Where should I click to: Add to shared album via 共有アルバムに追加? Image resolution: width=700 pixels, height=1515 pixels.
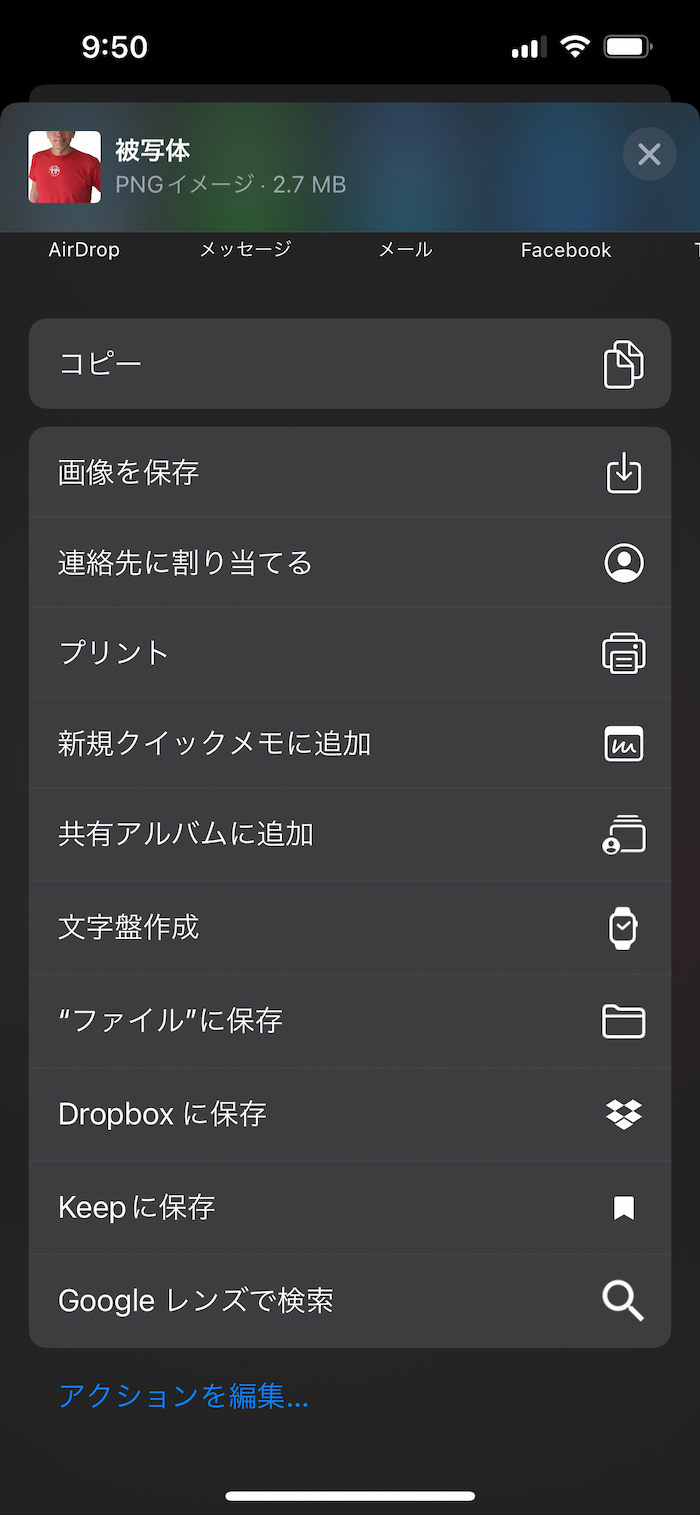(x=350, y=834)
